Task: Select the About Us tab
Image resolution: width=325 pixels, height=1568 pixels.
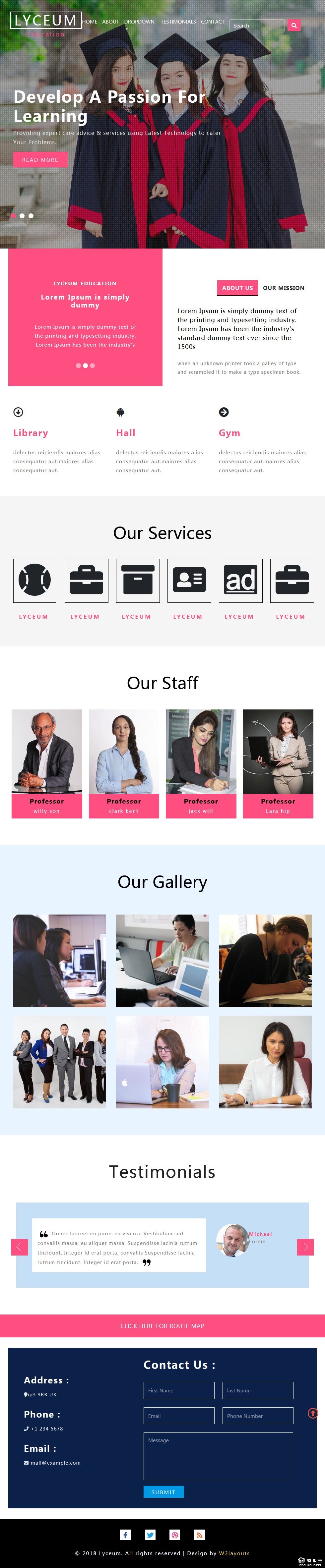Action: (x=237, y=288)
